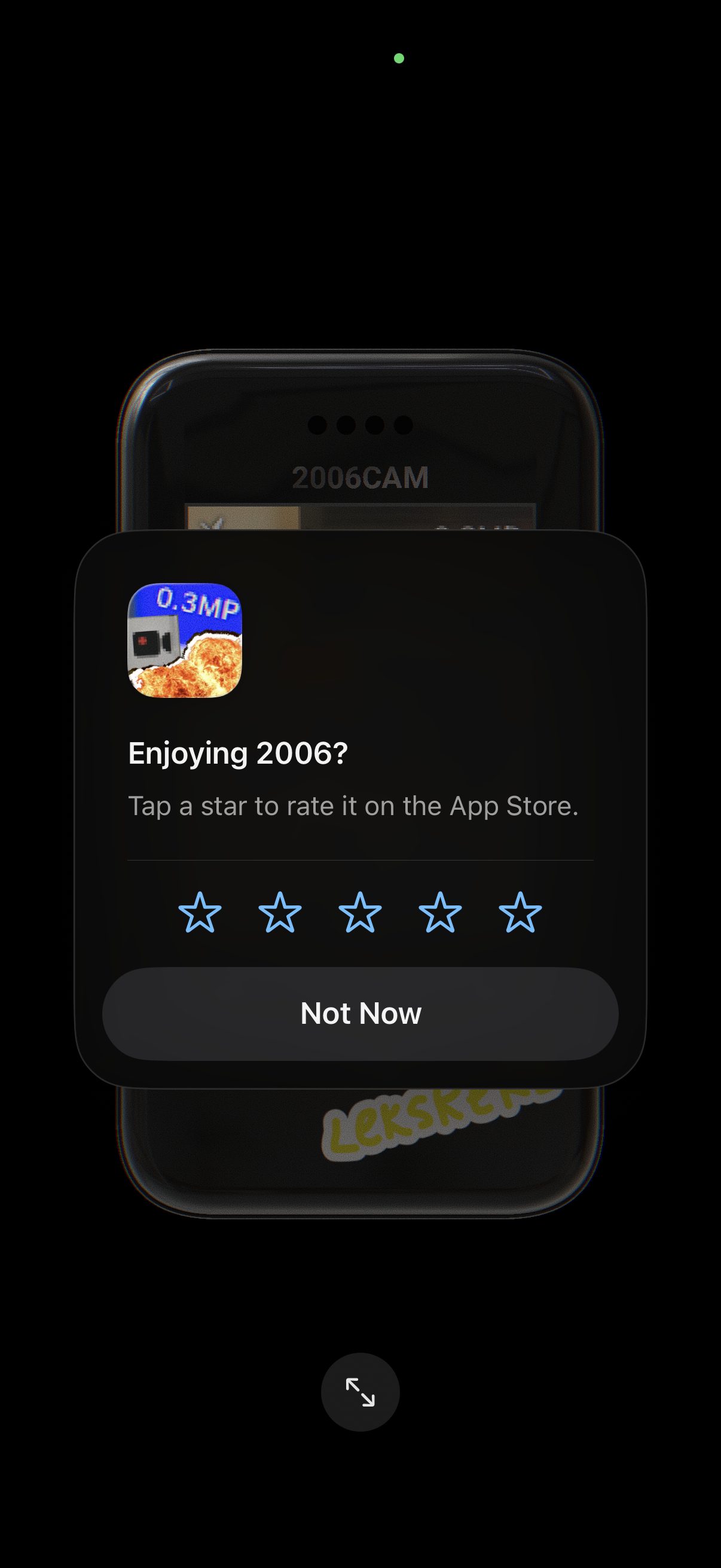Dismiss the rating prompt with Not Now
This screenshot has width=721, height=1568.
click(x=360, y=1014)
